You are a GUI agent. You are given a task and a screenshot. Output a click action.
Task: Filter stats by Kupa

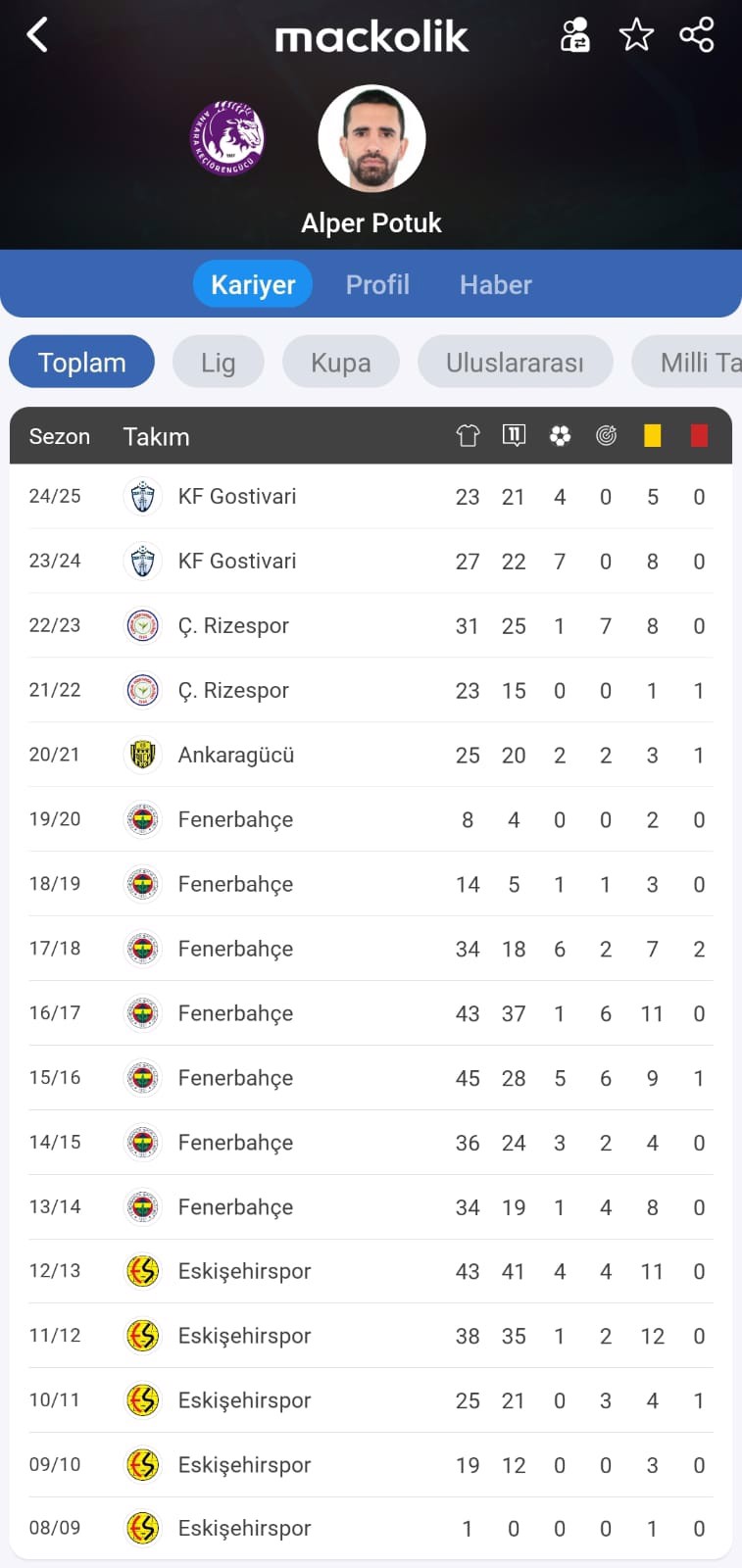pyautogui.click(x=341, y=362)
